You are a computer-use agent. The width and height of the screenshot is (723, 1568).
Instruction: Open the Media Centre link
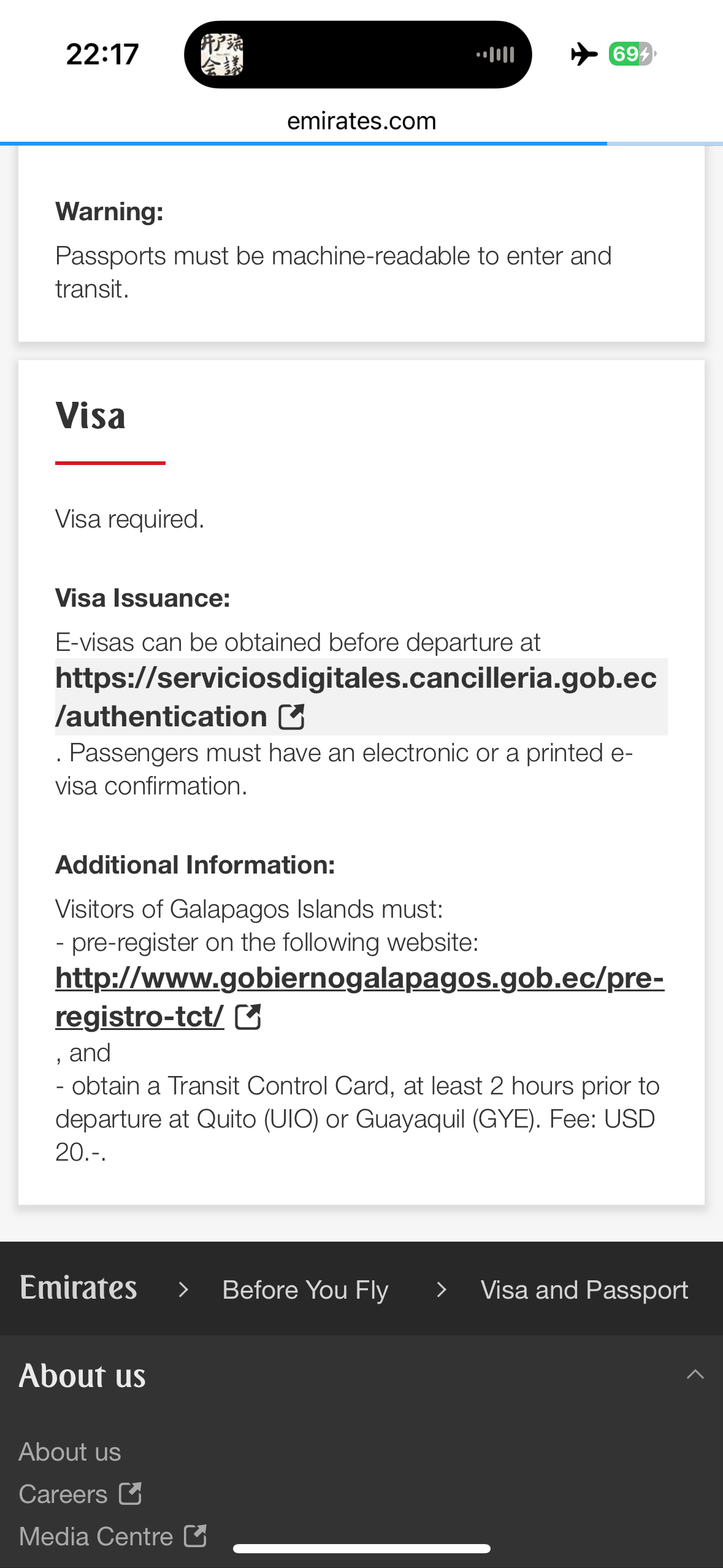(x=113, y=1536)
